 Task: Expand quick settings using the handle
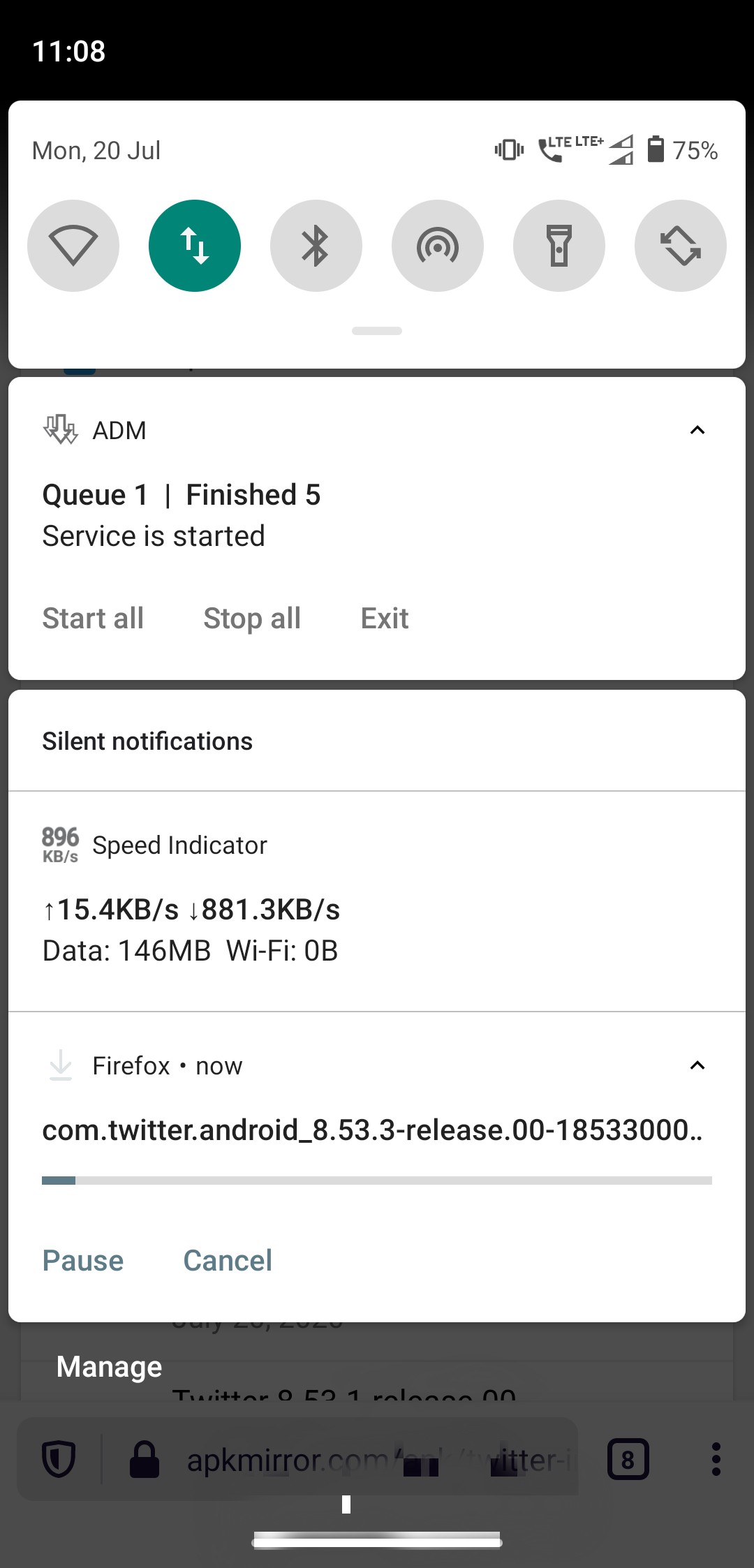377,331
